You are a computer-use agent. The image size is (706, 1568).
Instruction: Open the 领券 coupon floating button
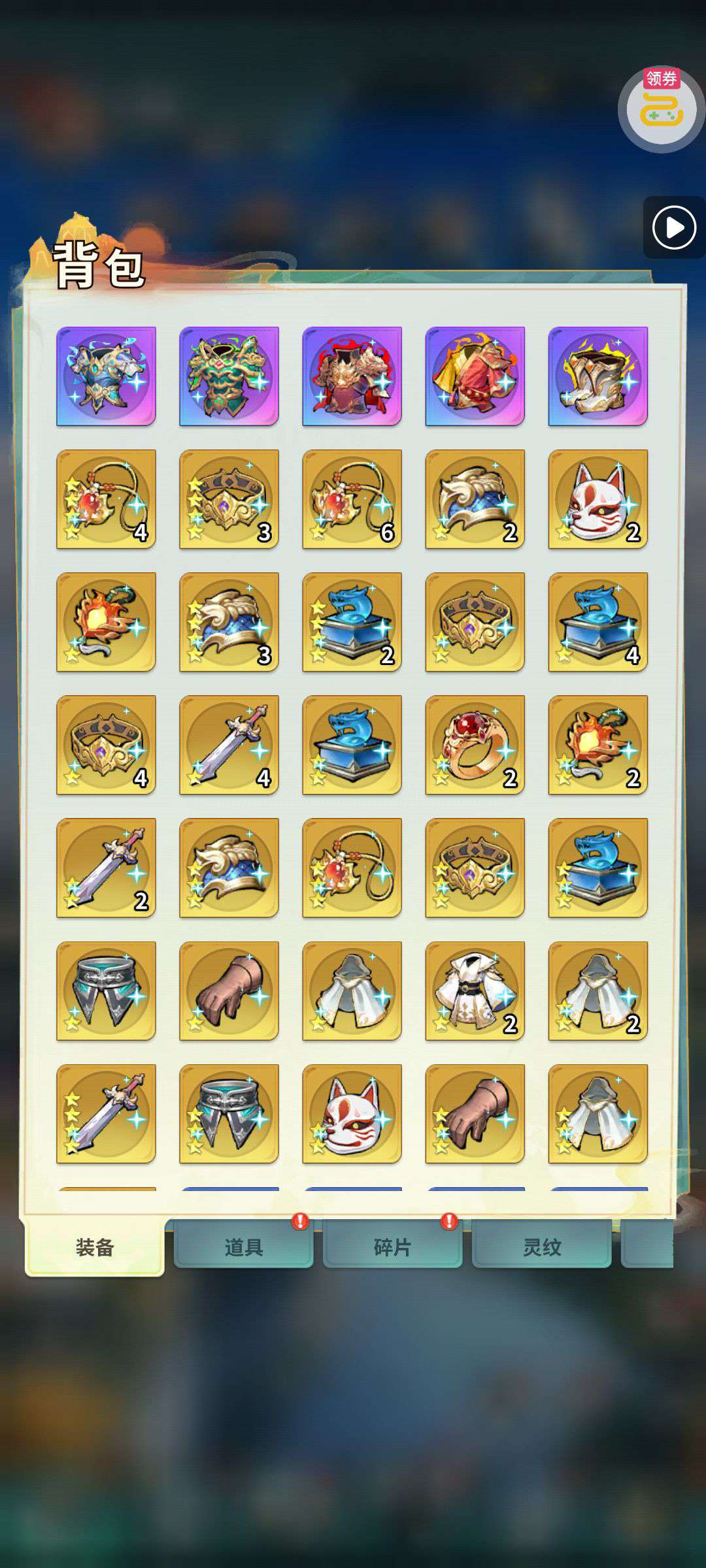click(661, 109)
